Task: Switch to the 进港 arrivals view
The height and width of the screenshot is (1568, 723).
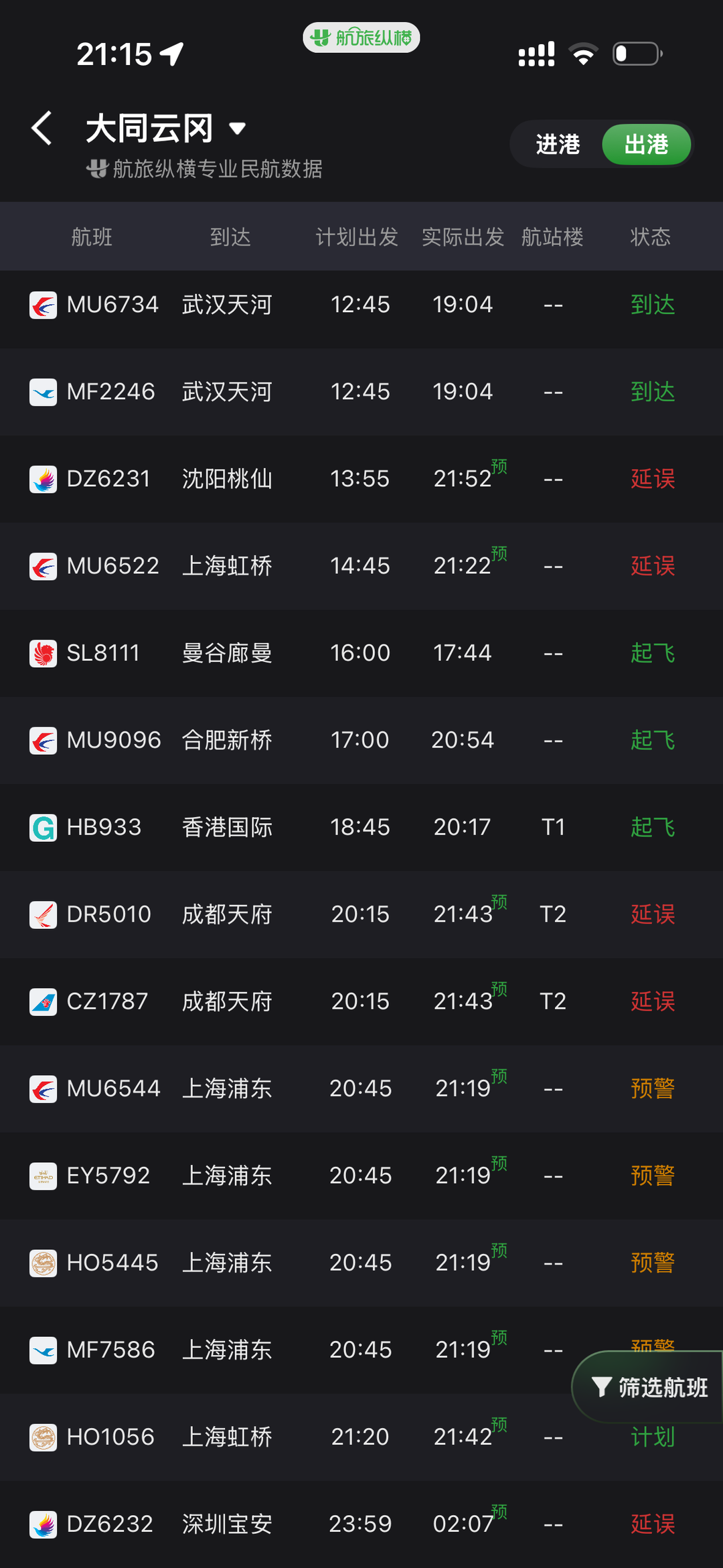Action: point(557,144)
